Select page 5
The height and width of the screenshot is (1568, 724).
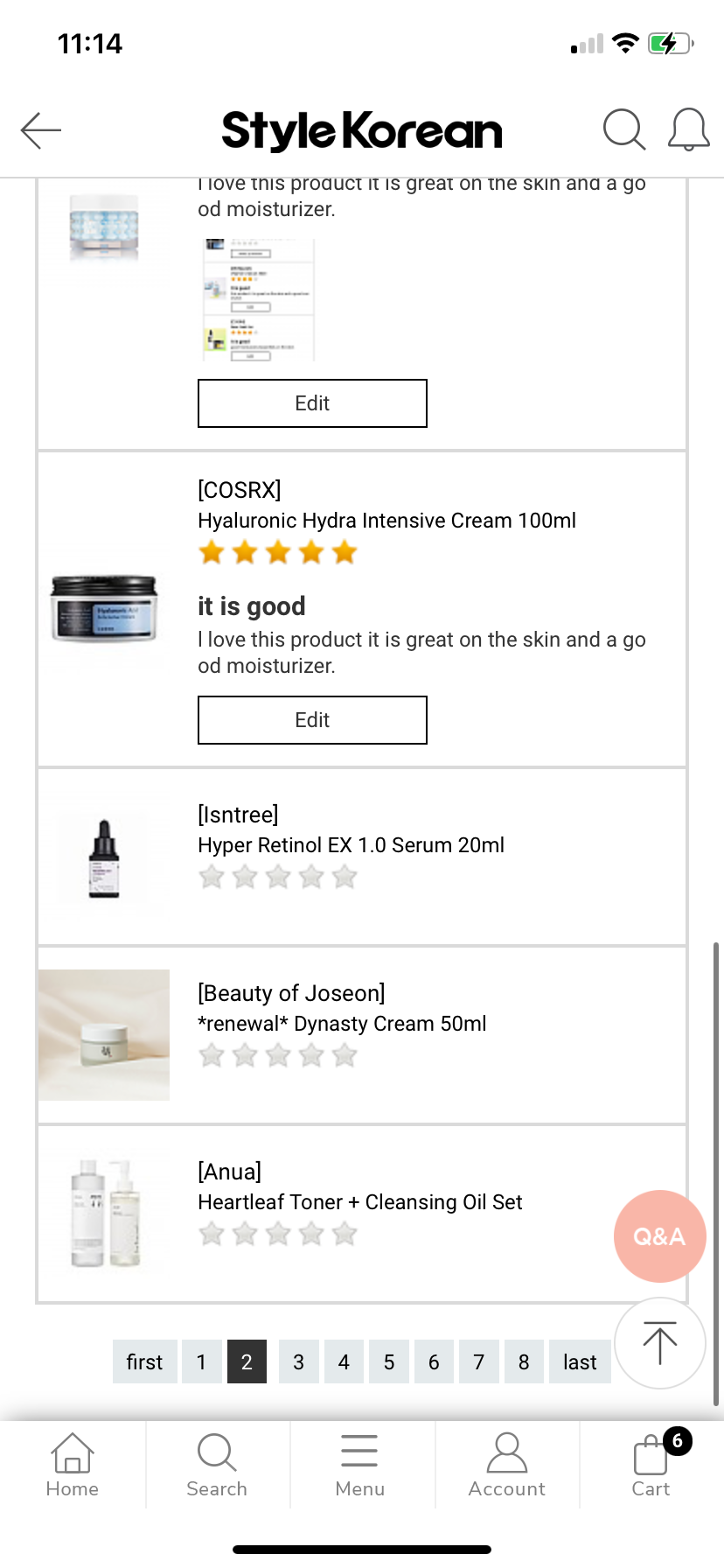pos(388,1362)
